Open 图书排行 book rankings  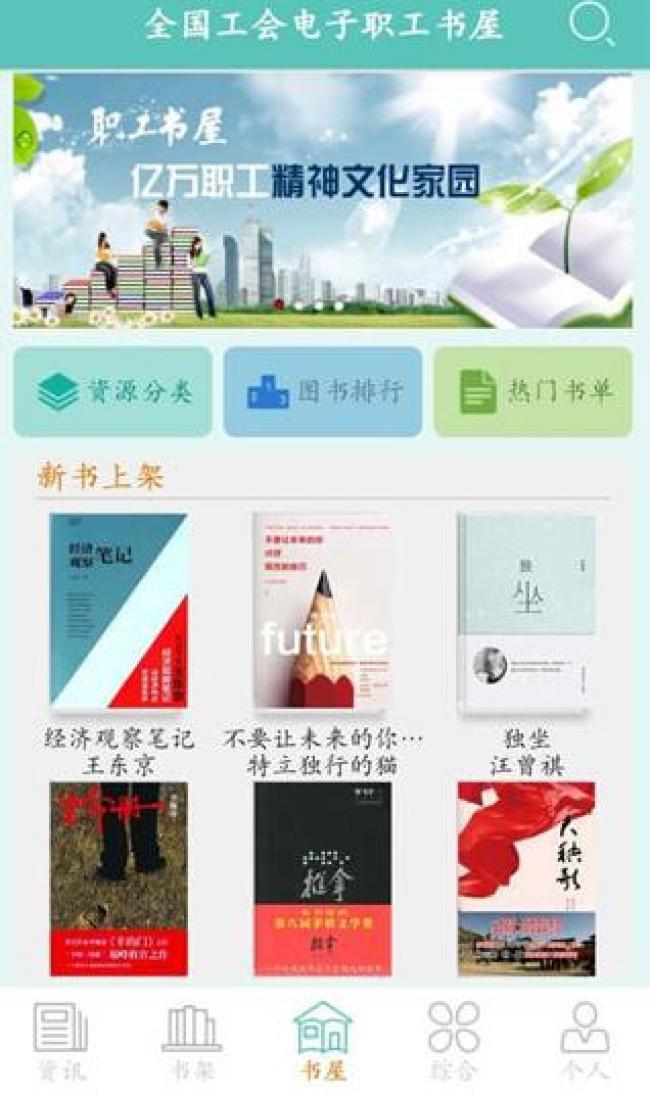click(x=323, y=392)
